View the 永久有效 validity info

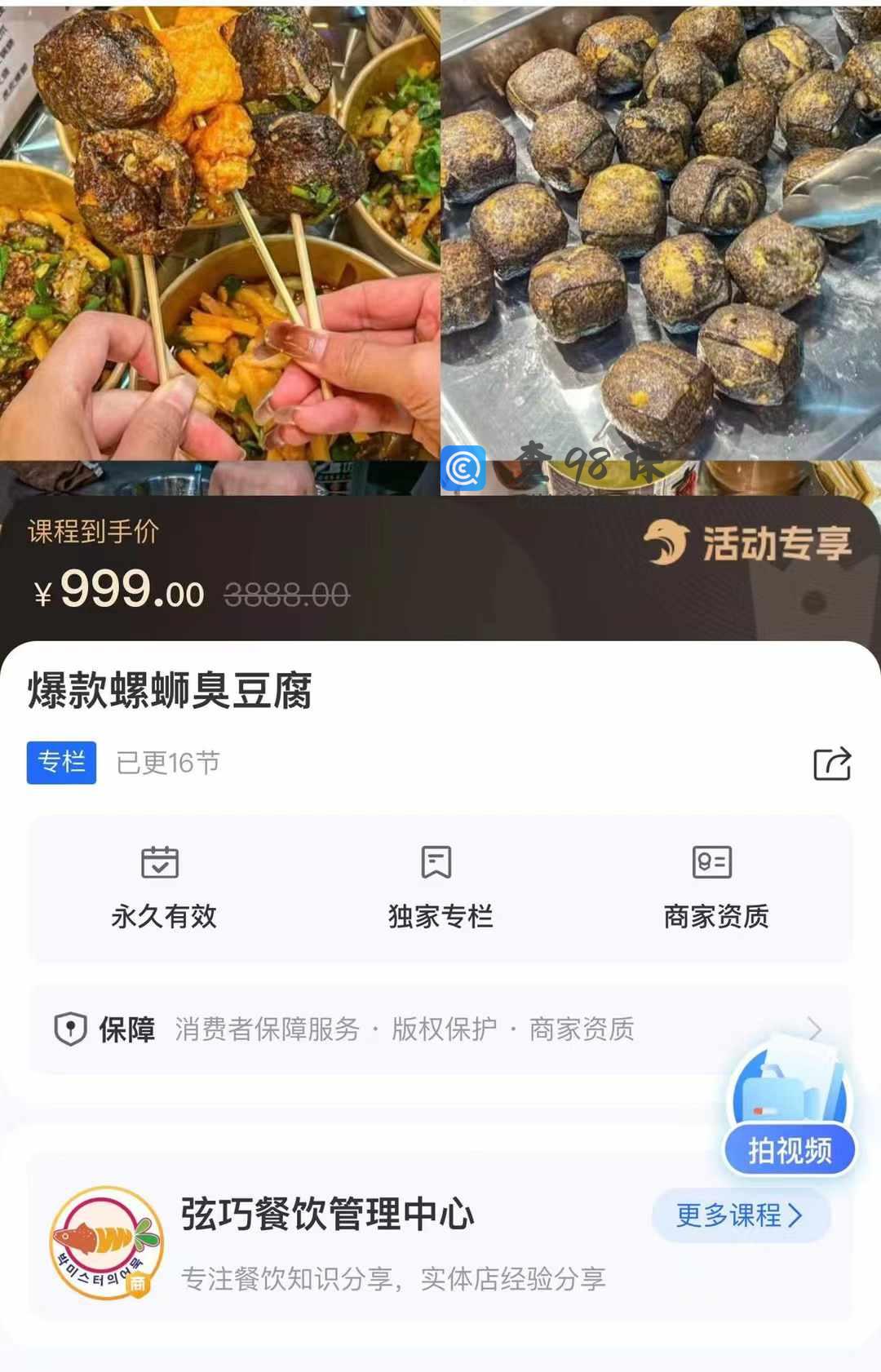163,889
